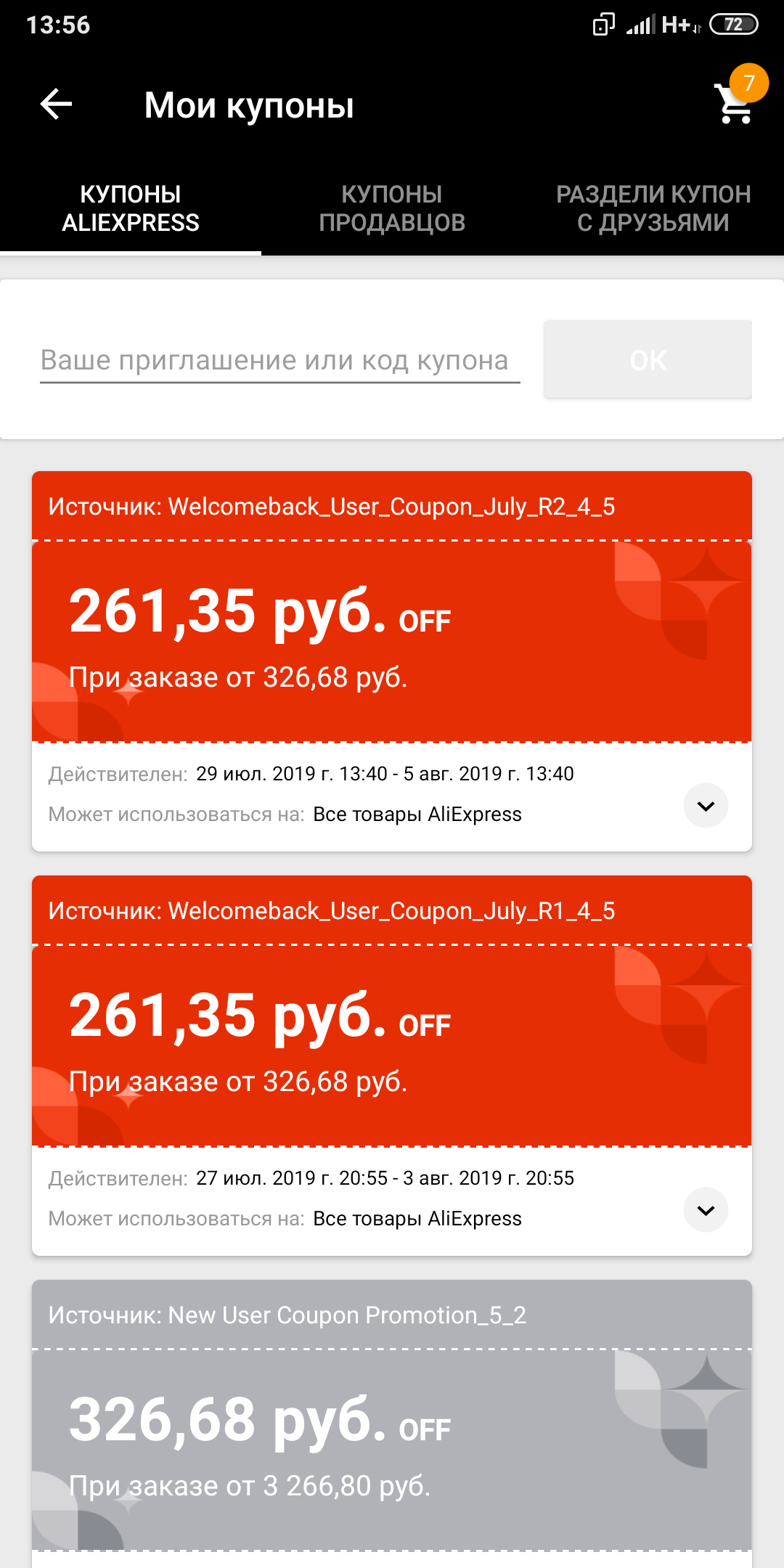Screen dimensions: 784x1568
Task: Open Раздели купон с друзьями tab
Action: (653, 208)
